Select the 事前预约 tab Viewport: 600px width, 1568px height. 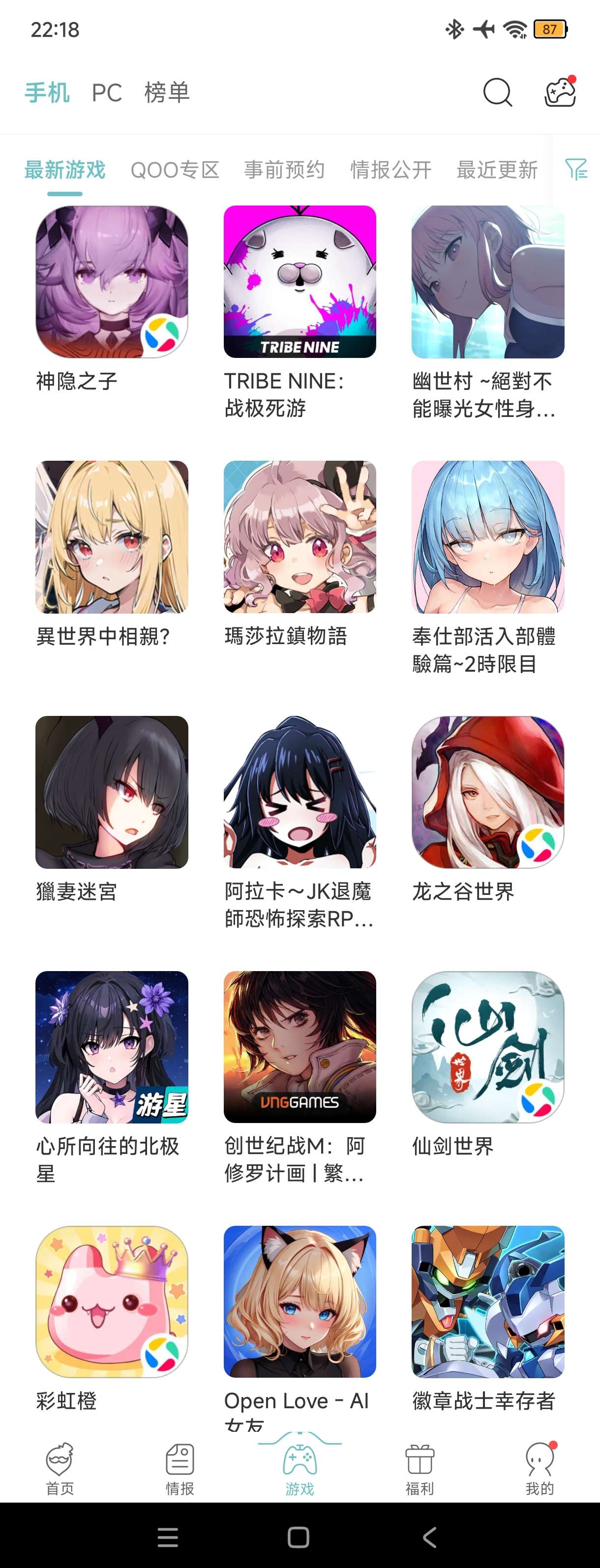point(284,170)
